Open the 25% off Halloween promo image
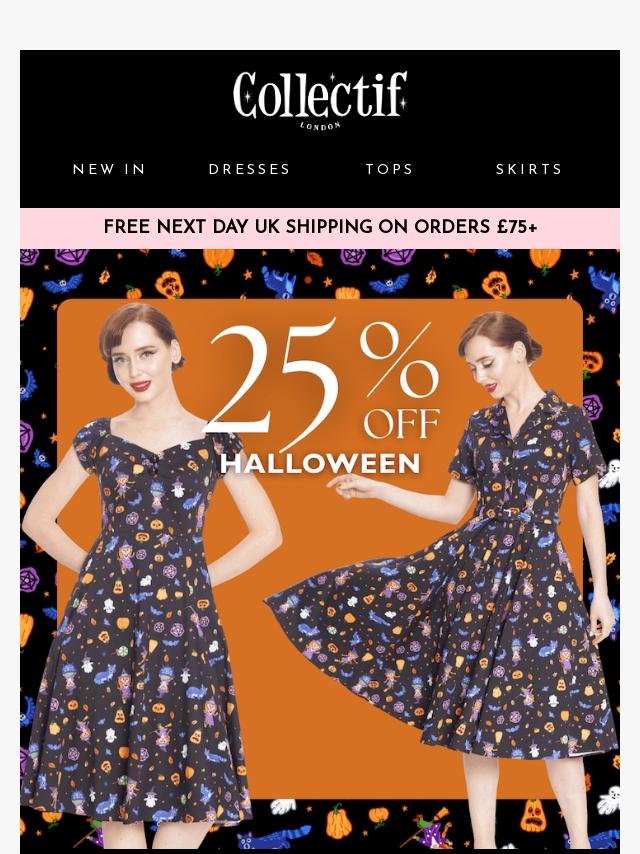Viewport: 640px width, 854px height. point(320,550)
